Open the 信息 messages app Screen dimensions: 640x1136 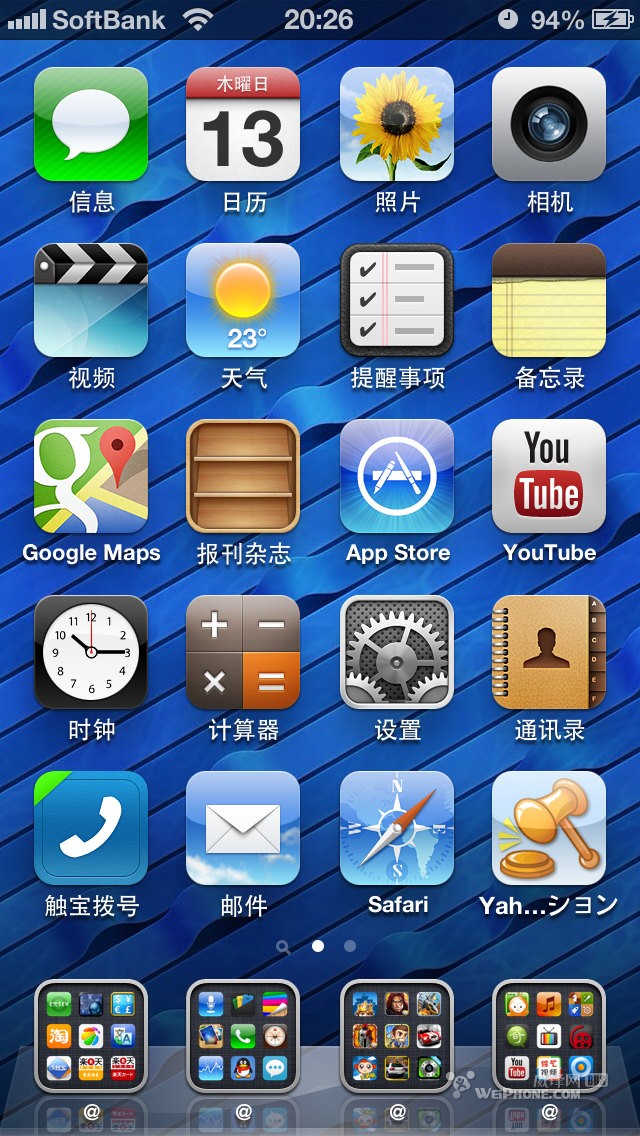[91, 124]
